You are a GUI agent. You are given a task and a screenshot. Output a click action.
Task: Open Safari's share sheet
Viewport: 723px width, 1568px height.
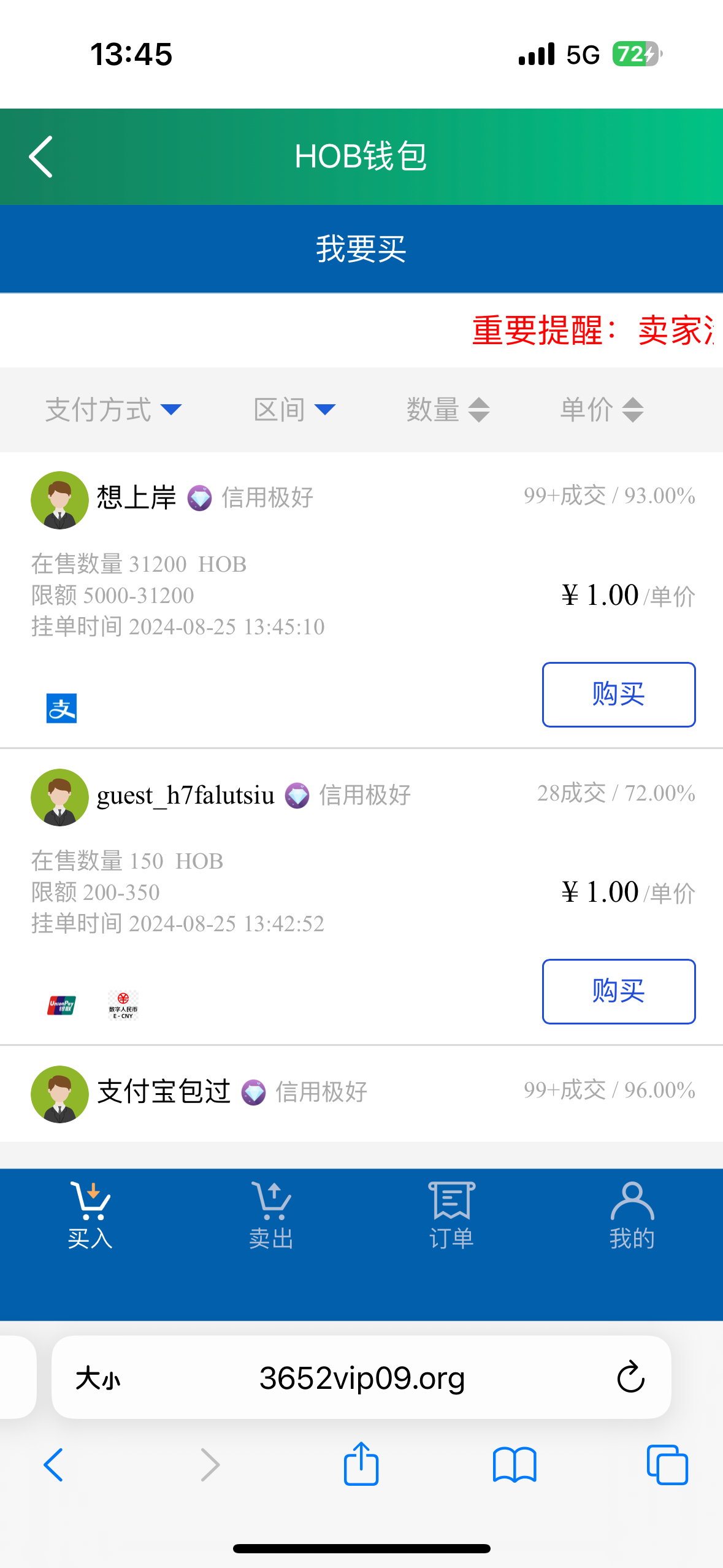click(361, 1464)
